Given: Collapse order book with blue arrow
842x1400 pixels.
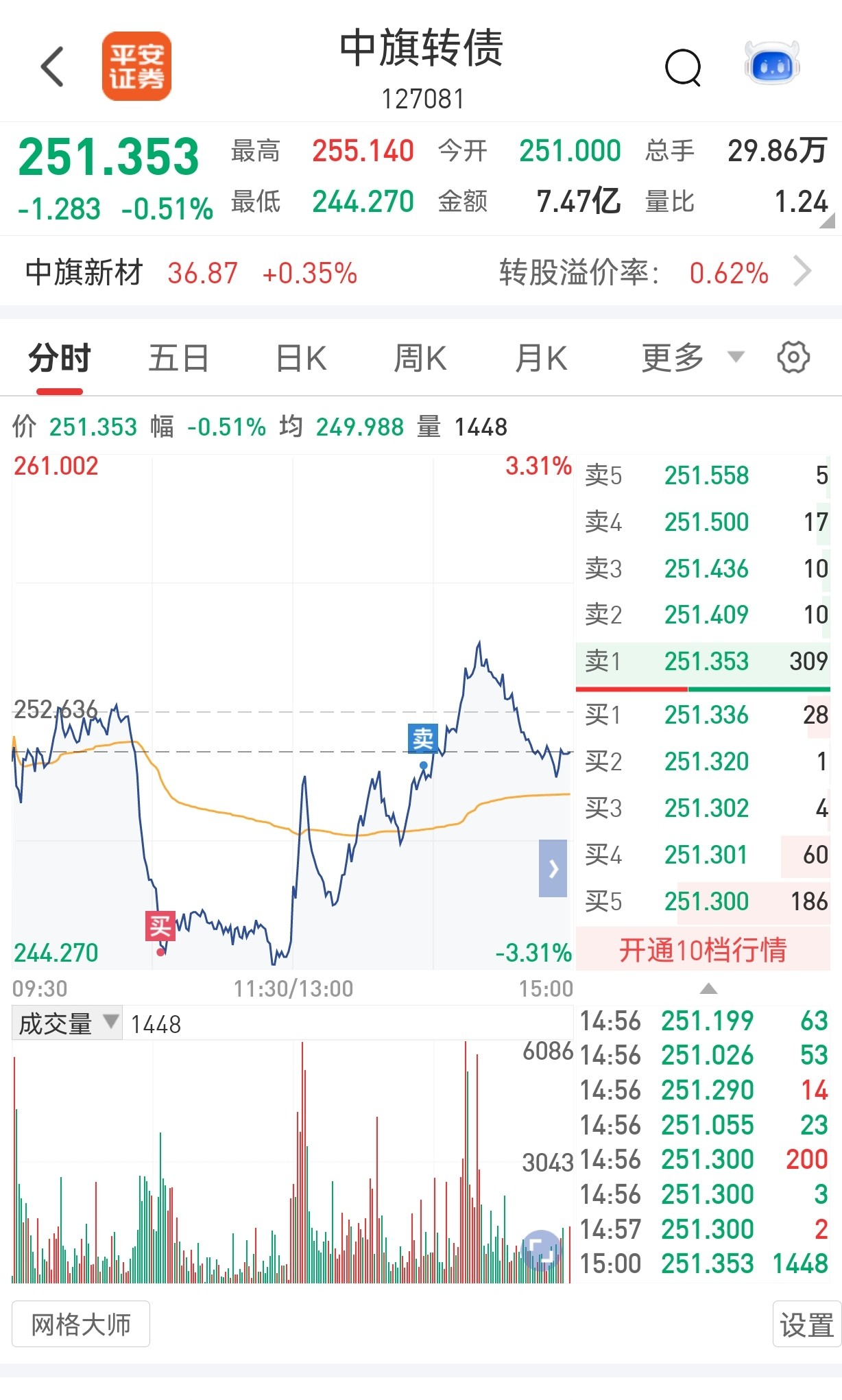Looking at the screenshot, I should pyautogui.click(x=553, y=868).
